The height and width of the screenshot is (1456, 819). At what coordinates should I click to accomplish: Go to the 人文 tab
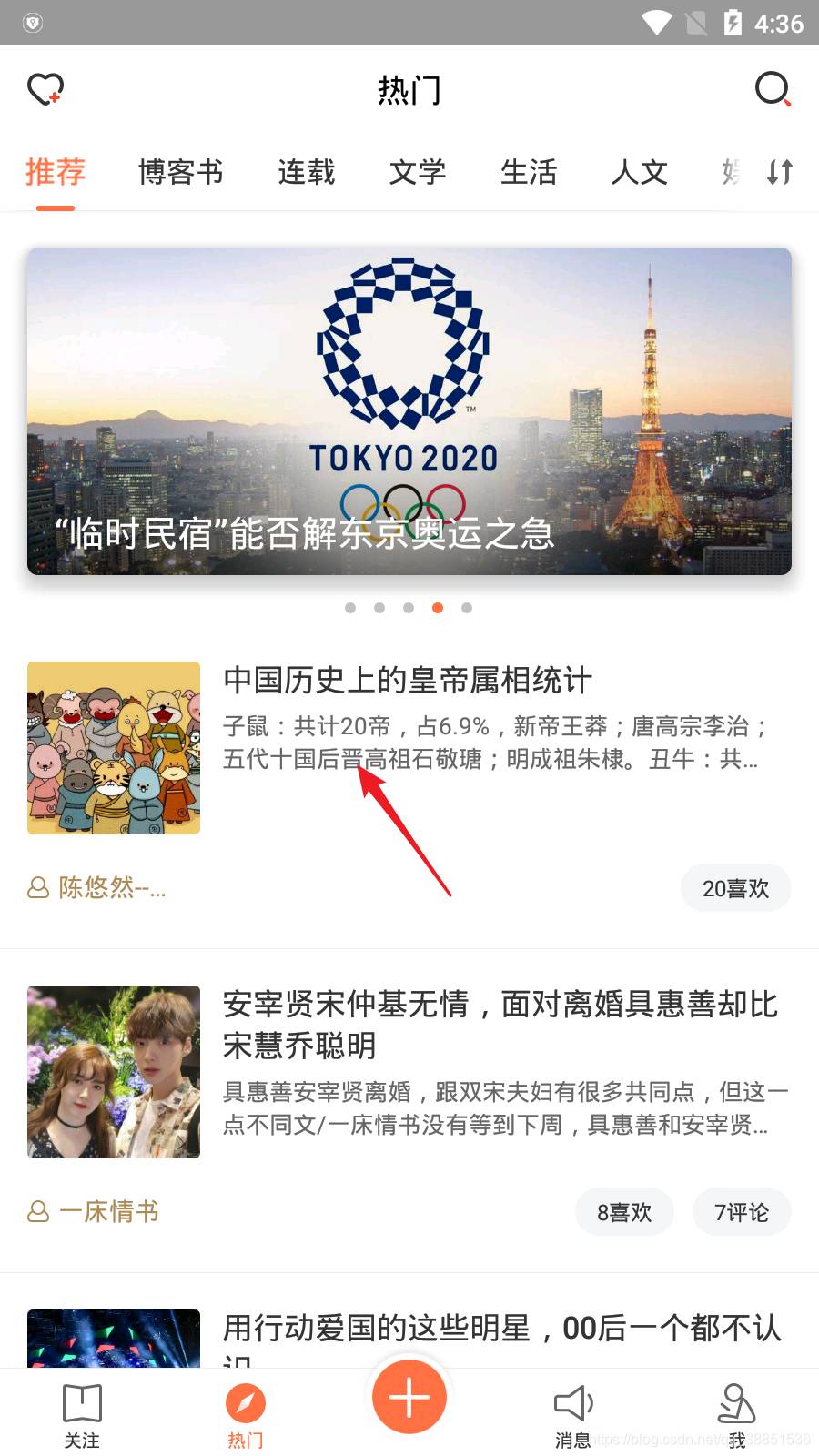click(x=640, y=172)
